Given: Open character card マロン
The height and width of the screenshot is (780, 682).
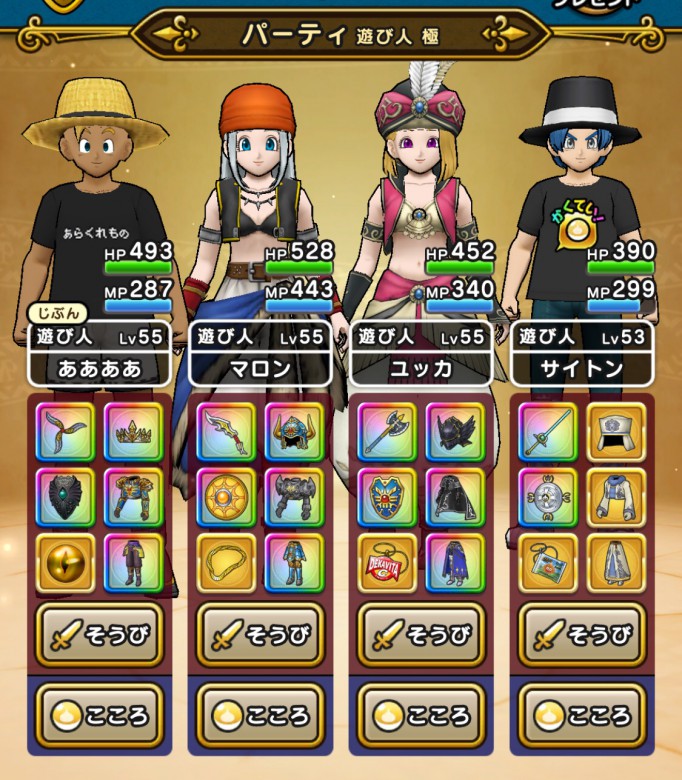Looking at the screenshot, I should 259,353.
